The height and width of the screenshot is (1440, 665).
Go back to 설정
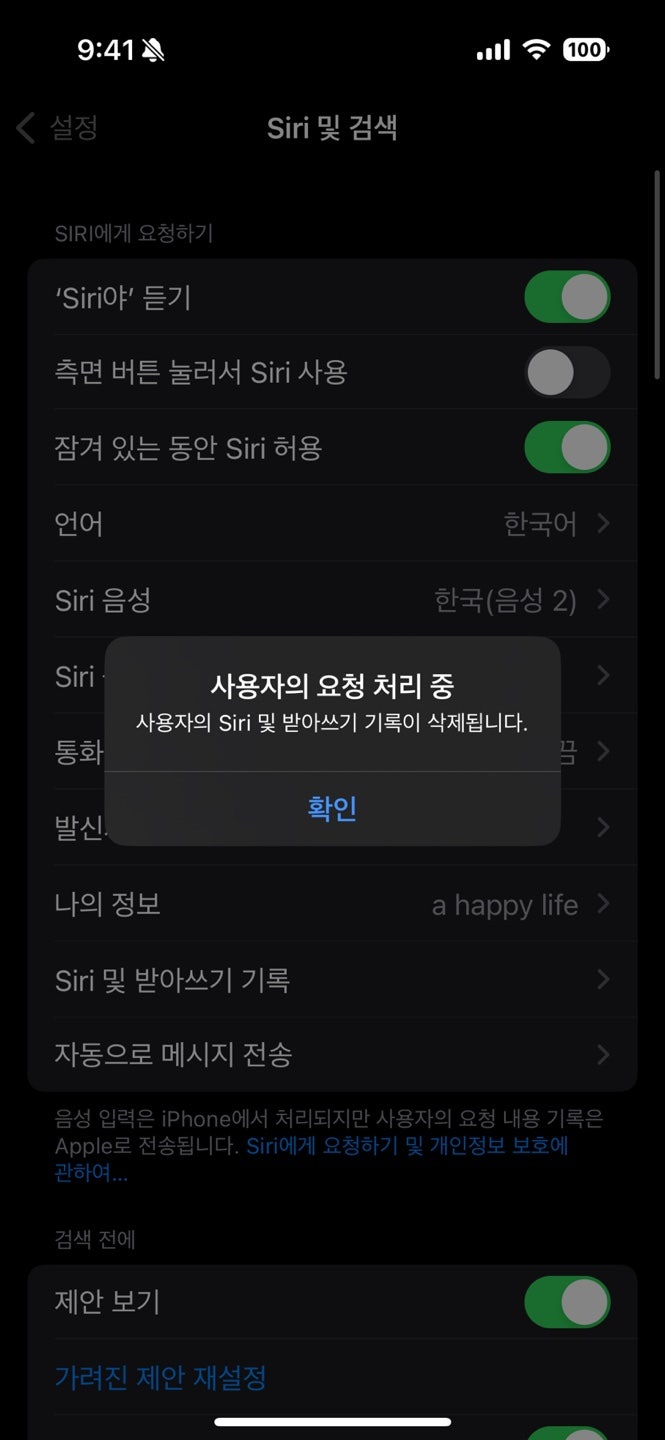point(58,128)
